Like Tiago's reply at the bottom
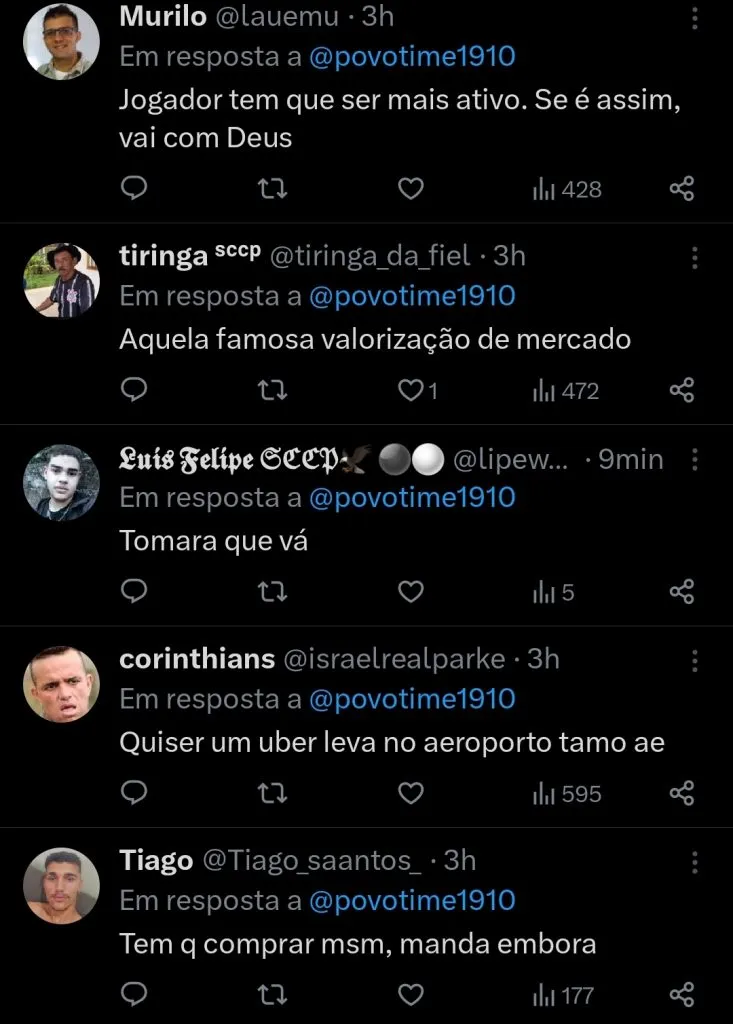 coord(410,994)
